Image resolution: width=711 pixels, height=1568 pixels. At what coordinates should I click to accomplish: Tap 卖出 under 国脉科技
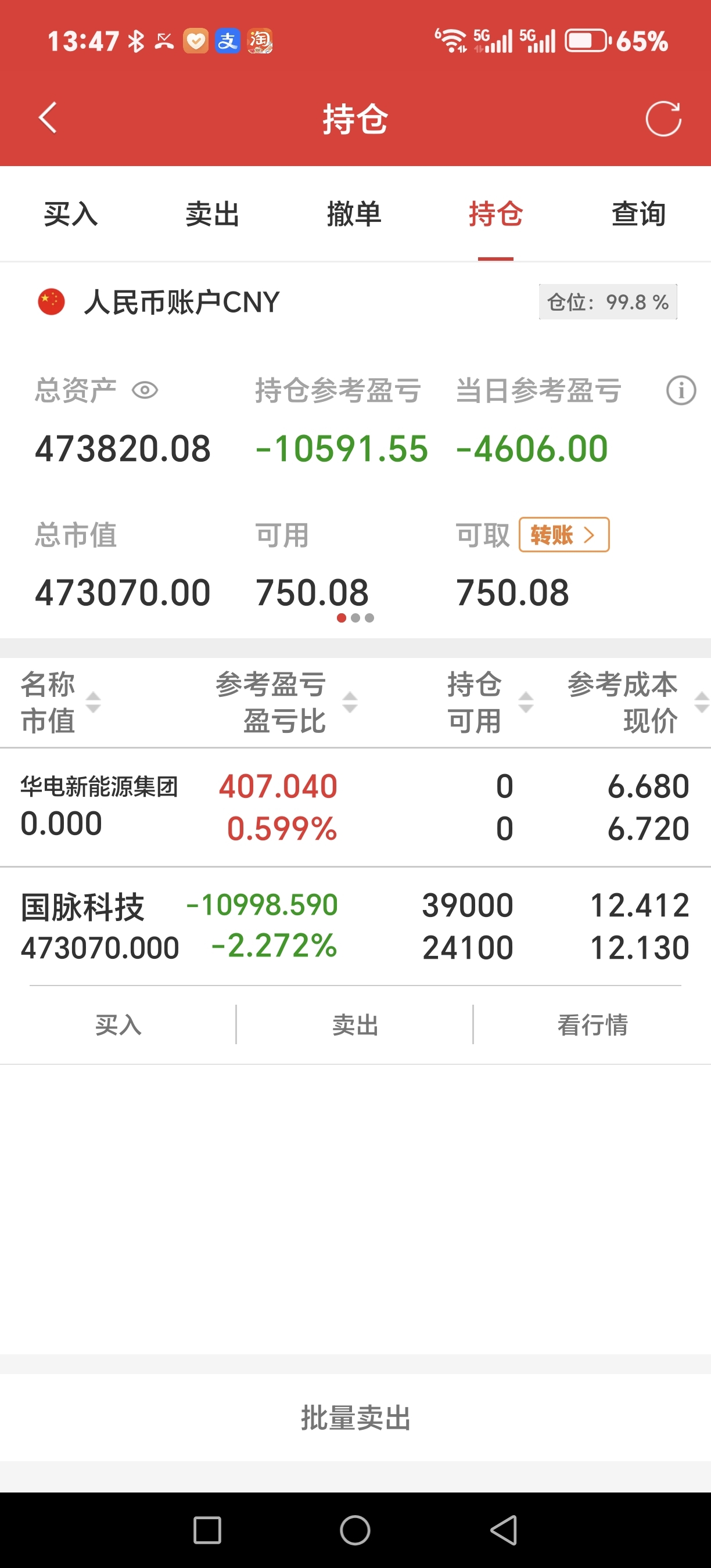[355, 1025]
